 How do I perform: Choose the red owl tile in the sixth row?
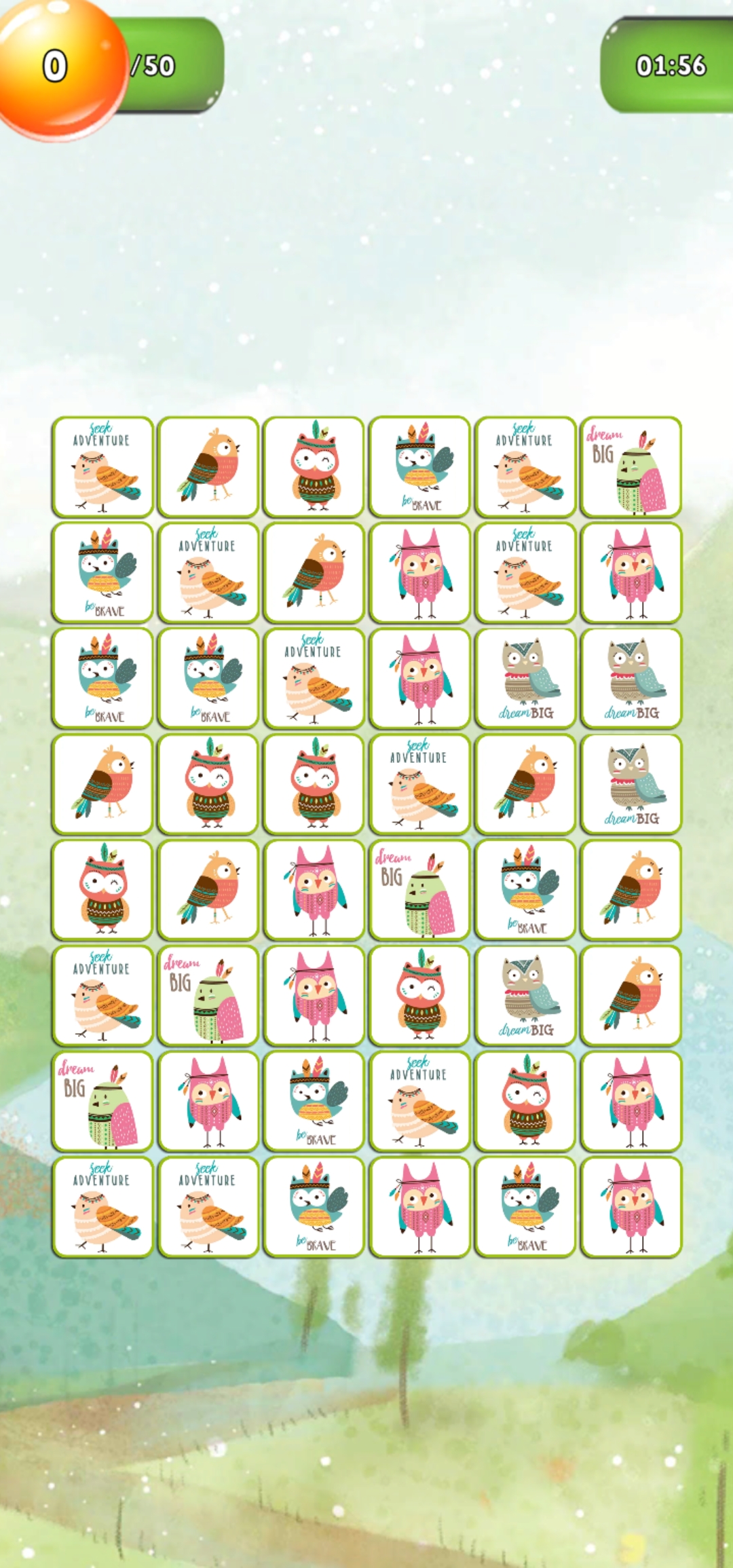point(419,996)
